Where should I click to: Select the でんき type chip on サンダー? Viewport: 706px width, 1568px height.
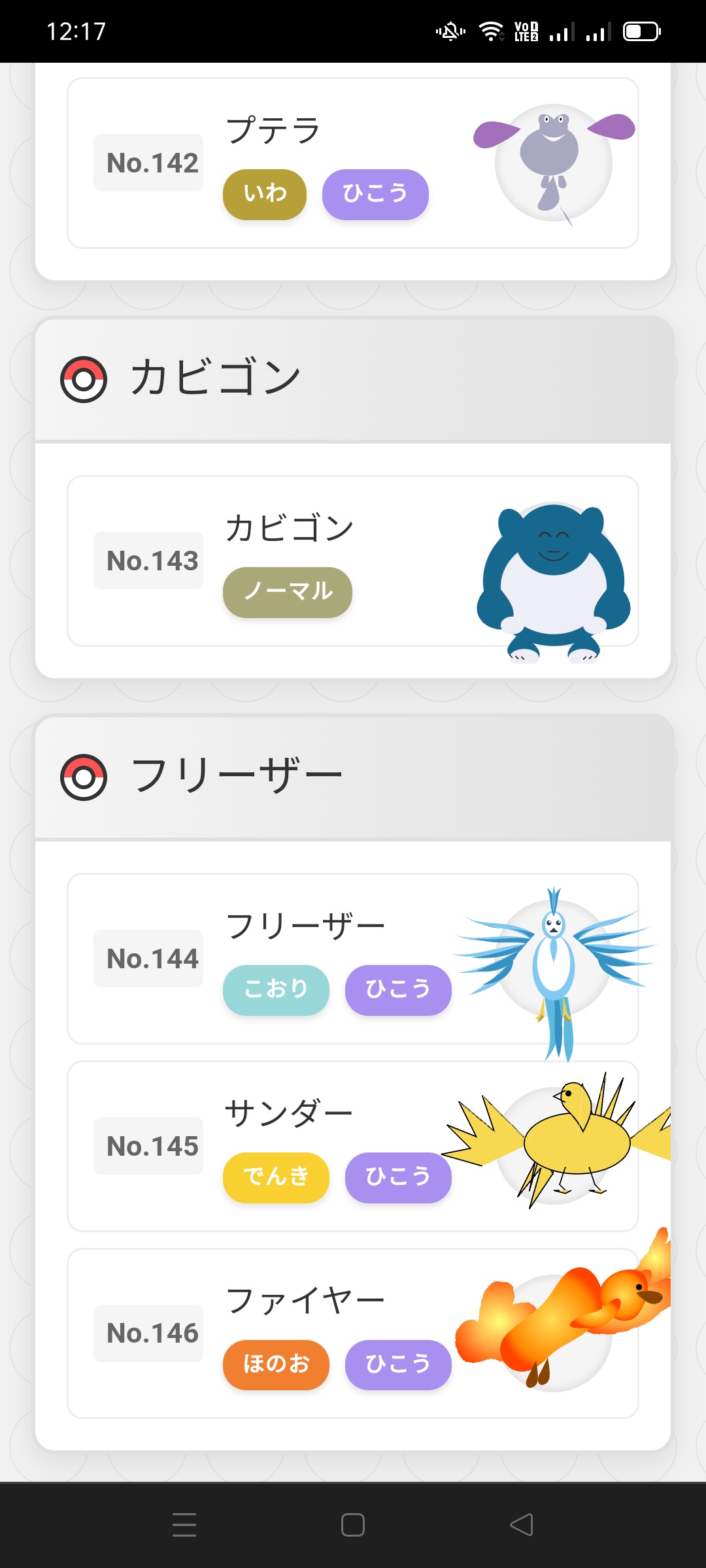point(276,1177)
